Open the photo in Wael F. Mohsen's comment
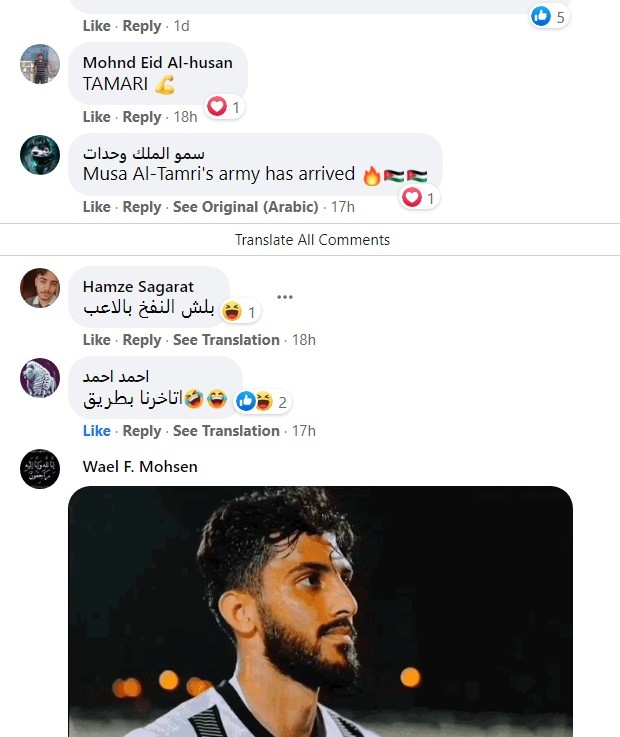 (320, 612)
